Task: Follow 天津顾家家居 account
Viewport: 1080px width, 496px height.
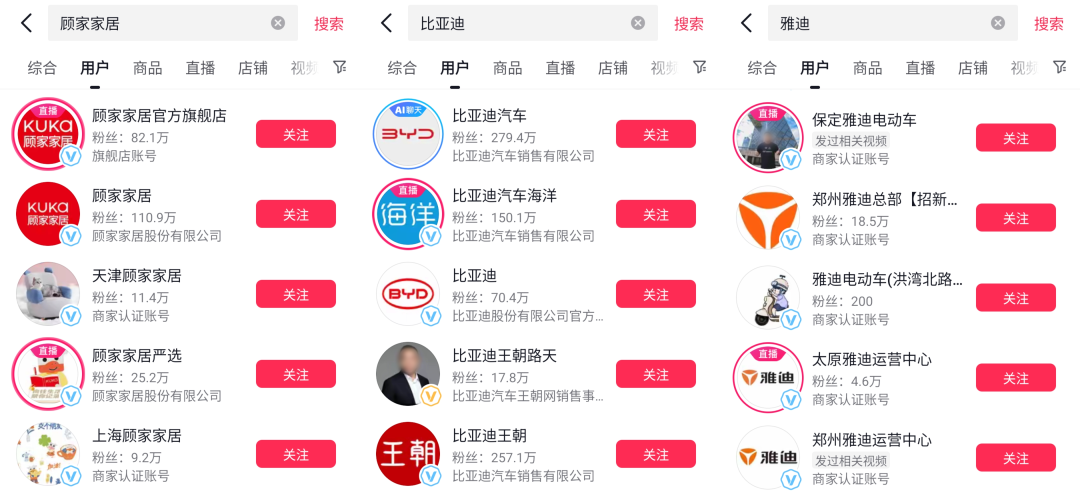Action: (x=296, y=294)
